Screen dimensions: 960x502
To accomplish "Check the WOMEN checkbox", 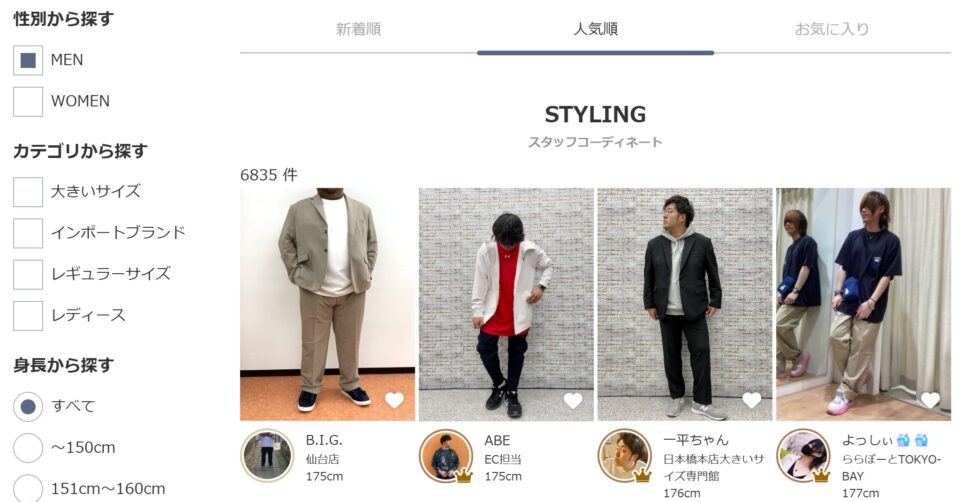I will pyautogui.click(x=28, y=101).
